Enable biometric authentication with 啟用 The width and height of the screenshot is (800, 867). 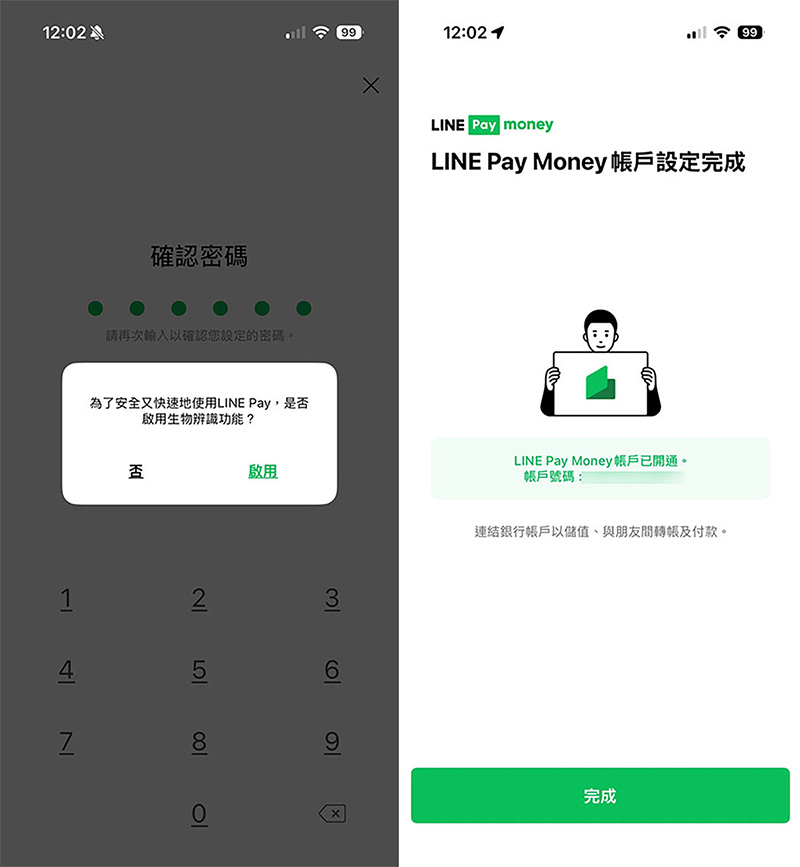tap(263, 471)
